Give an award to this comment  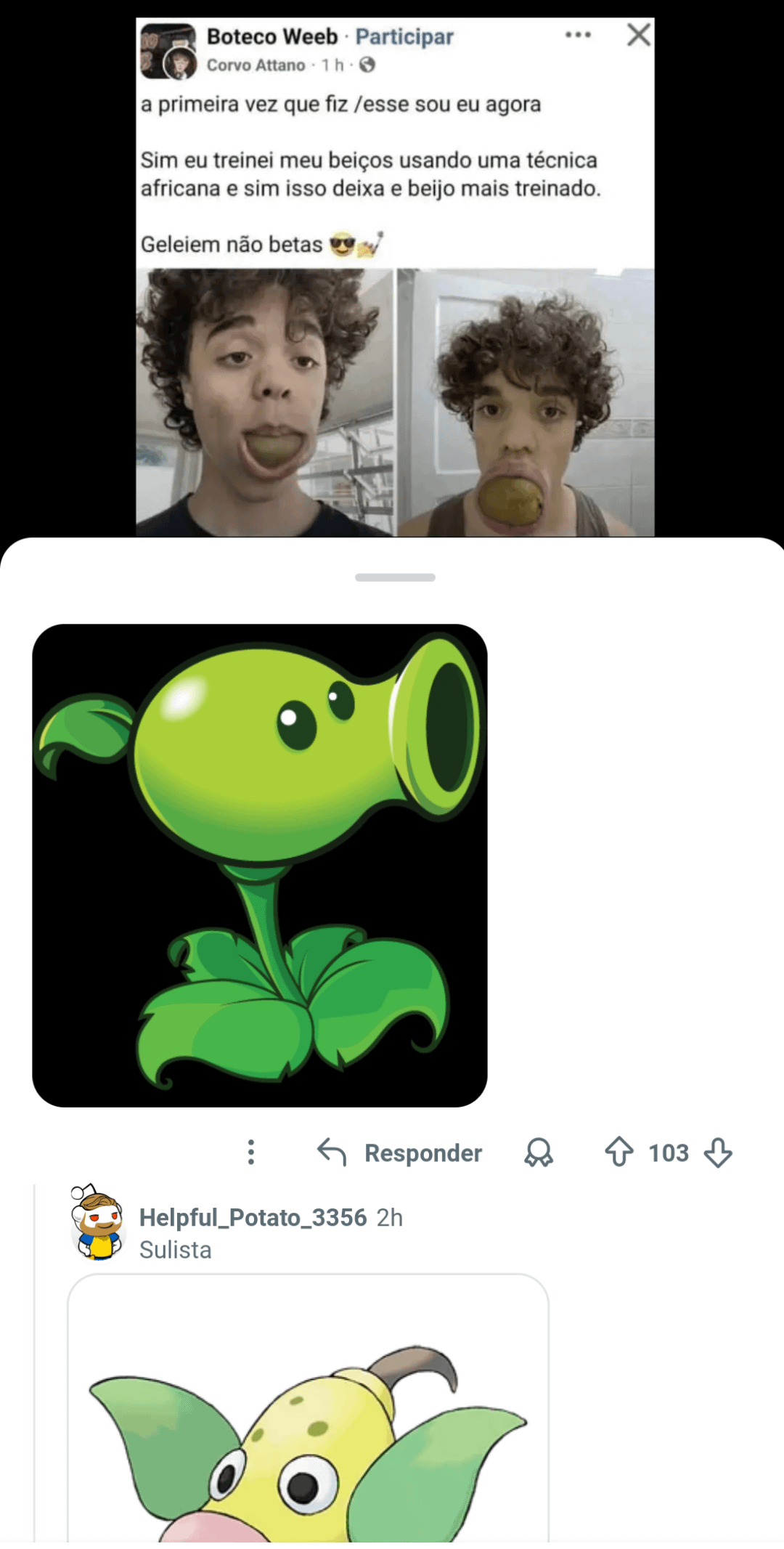[539, 1152]
